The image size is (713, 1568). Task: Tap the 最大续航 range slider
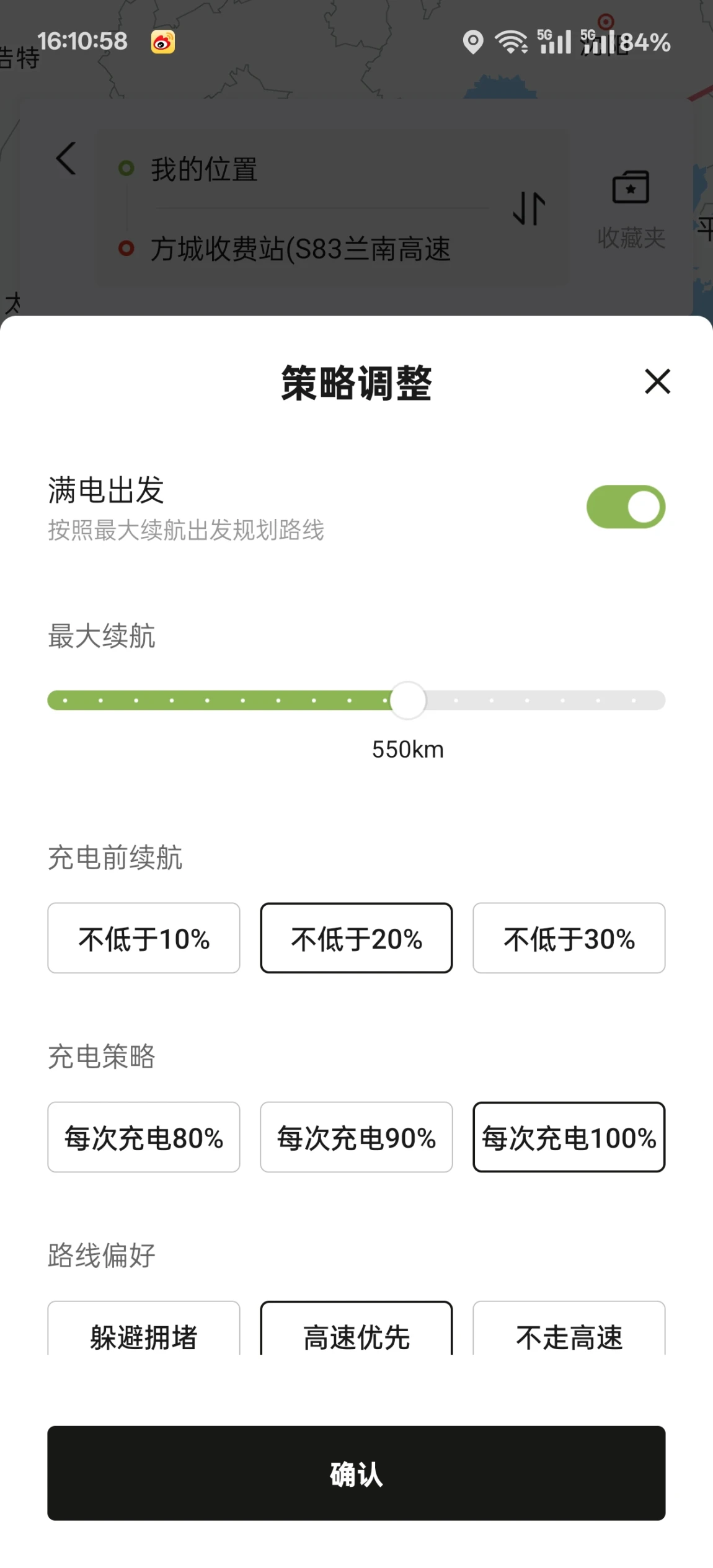click(356, 700)
